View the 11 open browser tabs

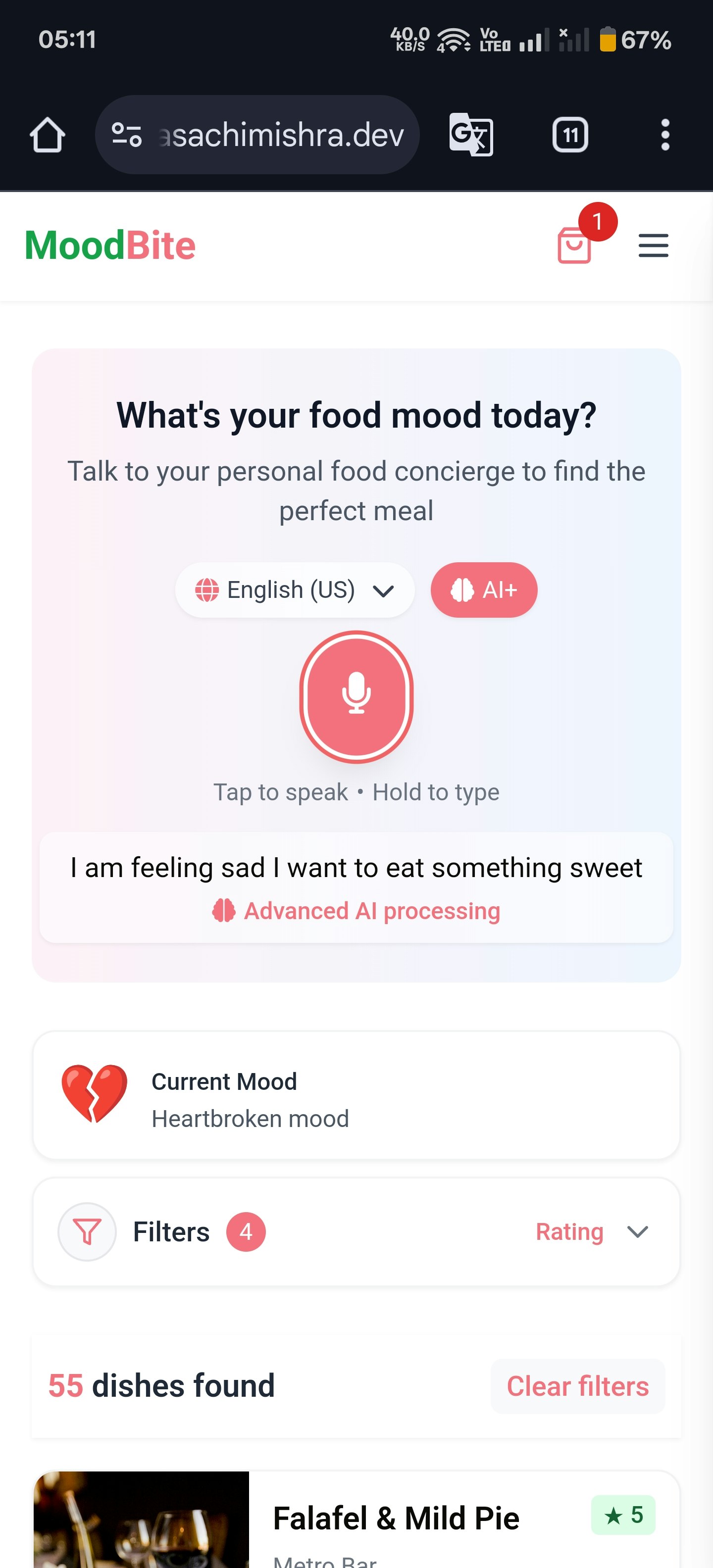(570, 135)
